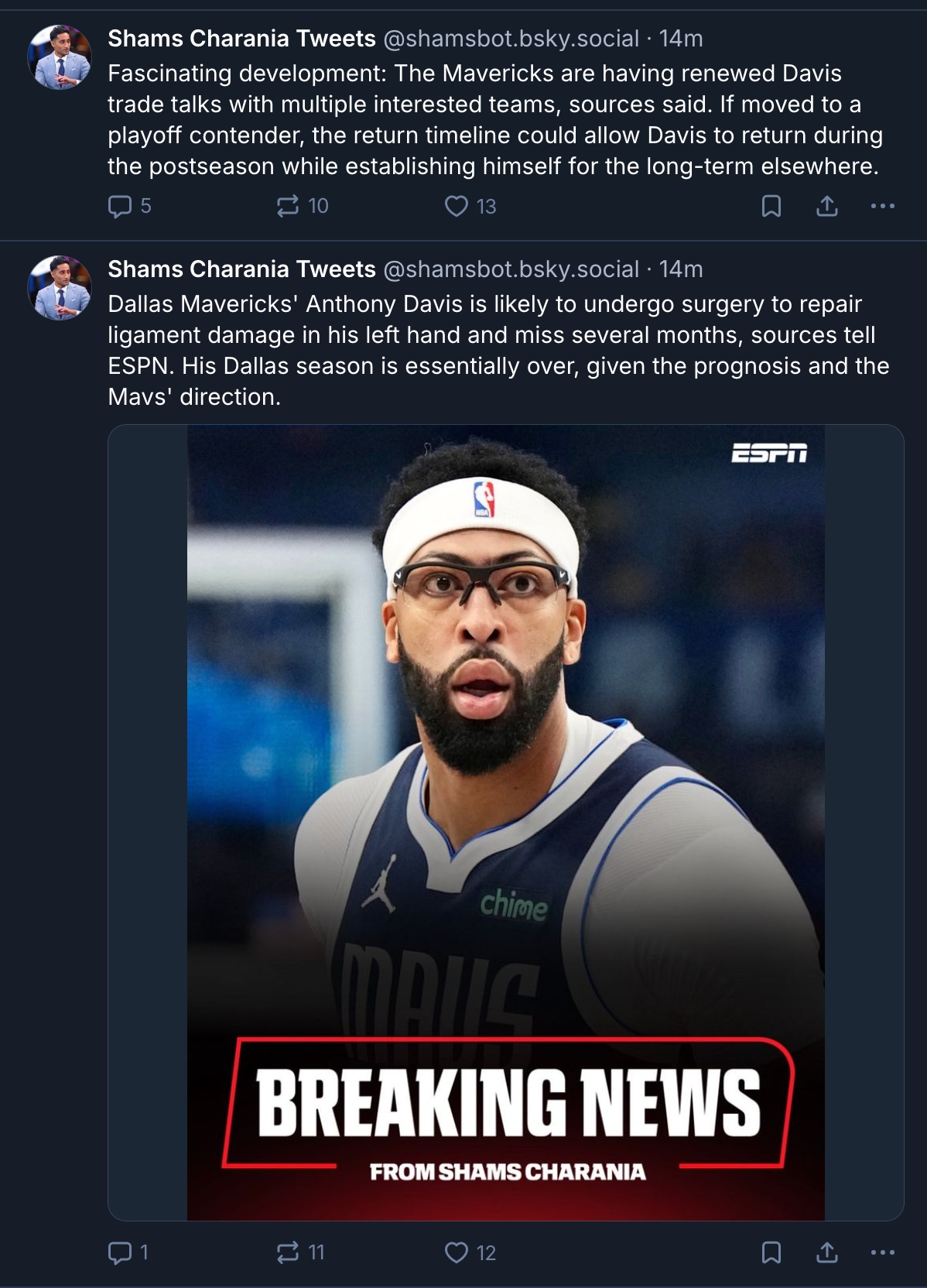The height and width of the screenshot is (1288, 927).
Task: Reply to the Anthony Davis surgery post
Action: tap(120, 1252)
